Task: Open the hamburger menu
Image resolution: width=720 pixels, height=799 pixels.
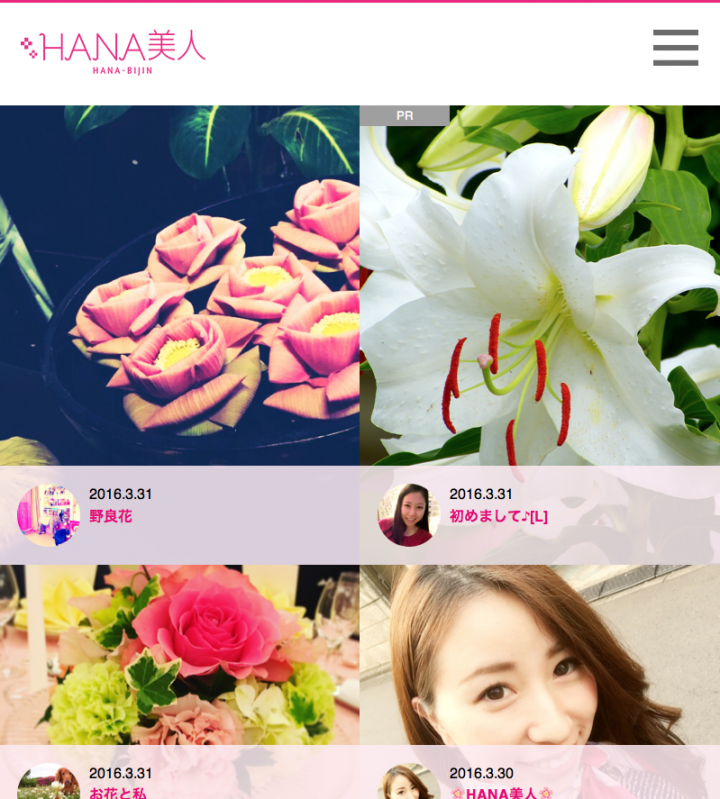Action: (x=675, y=48)
